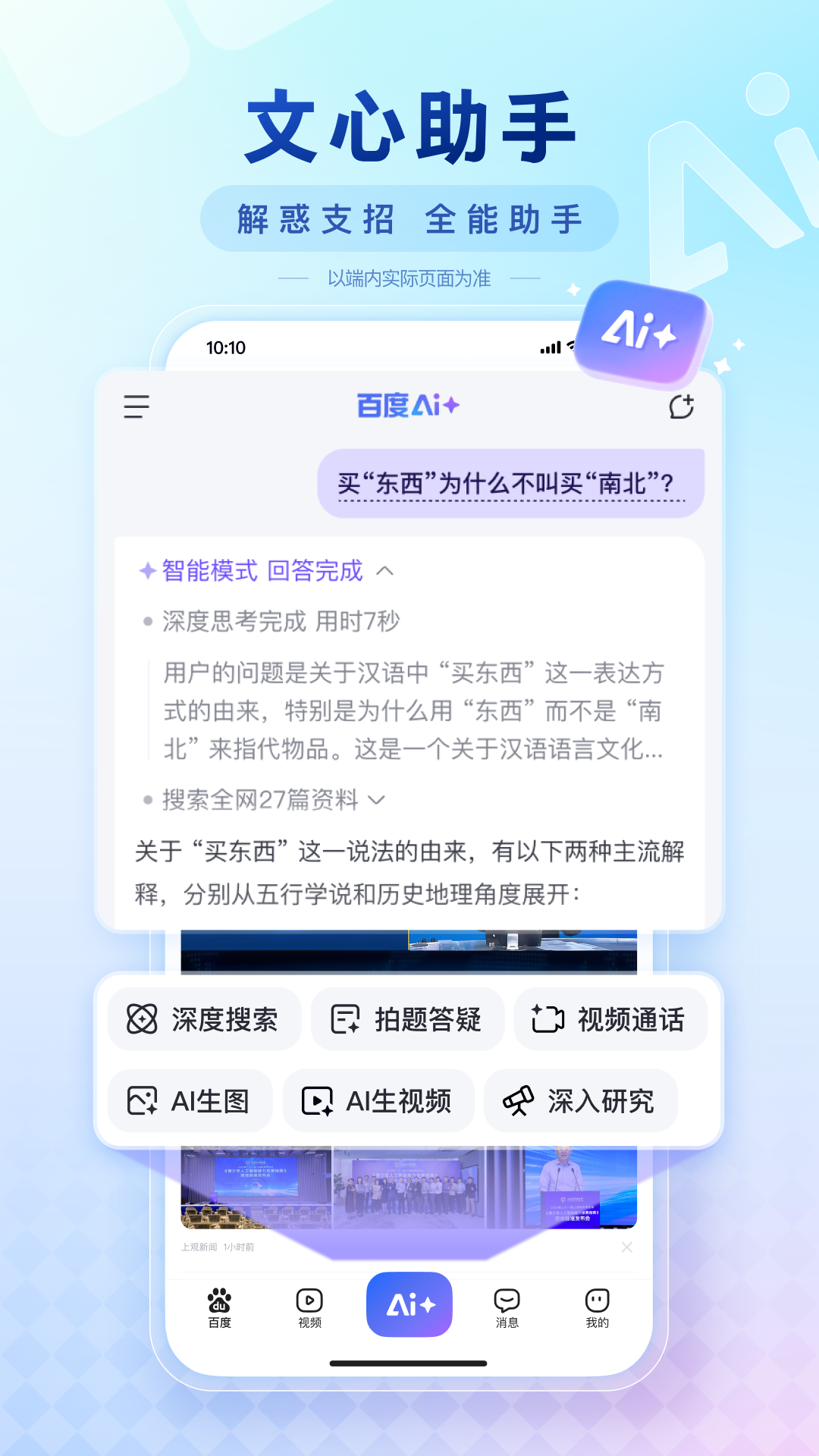Open the sidebar hamburger menu
This screenshot has width=819, height=1456.
pos(136,407)
